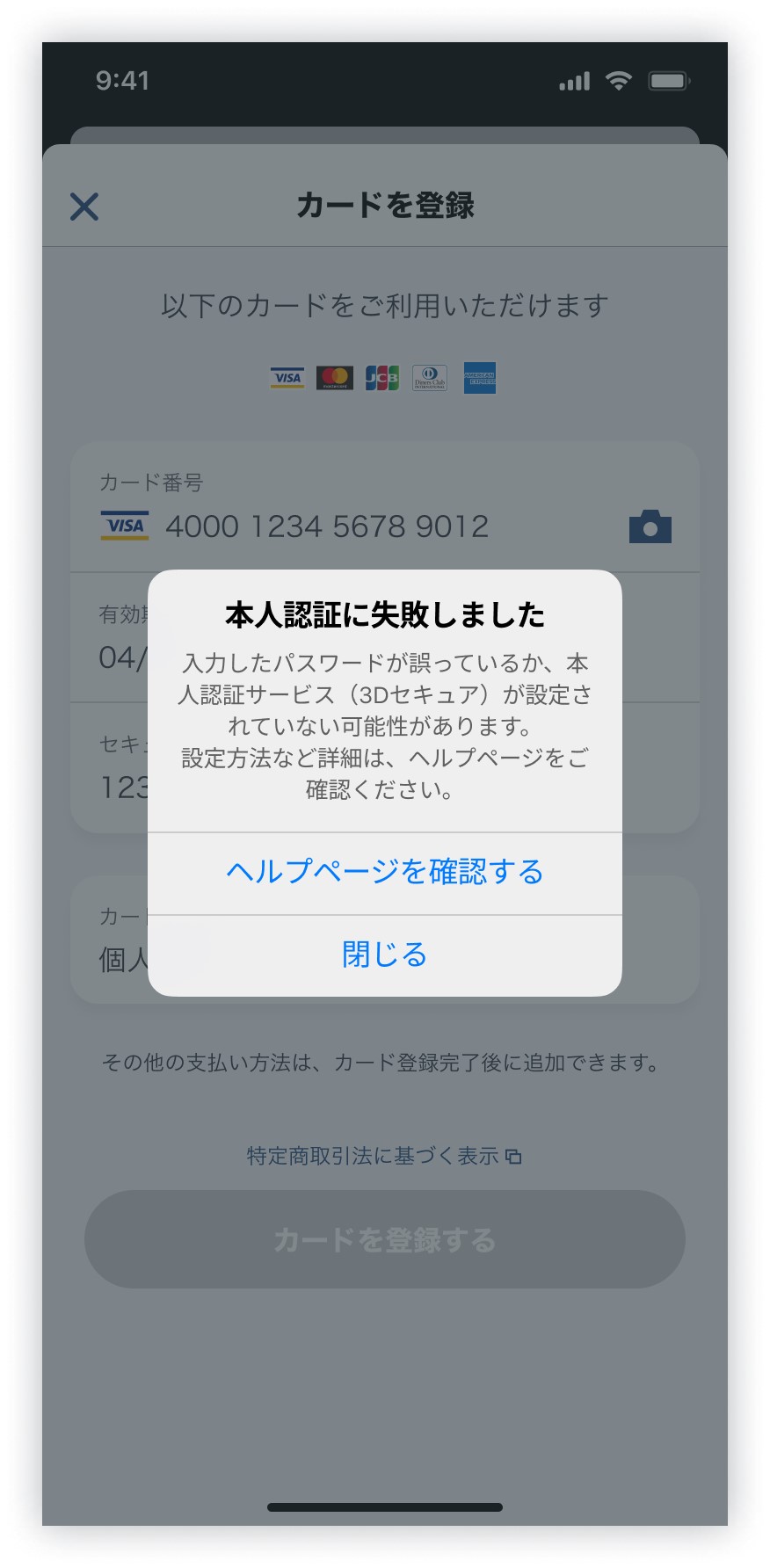Open ヘルプページを確認する from the dialog

(384, 872)
